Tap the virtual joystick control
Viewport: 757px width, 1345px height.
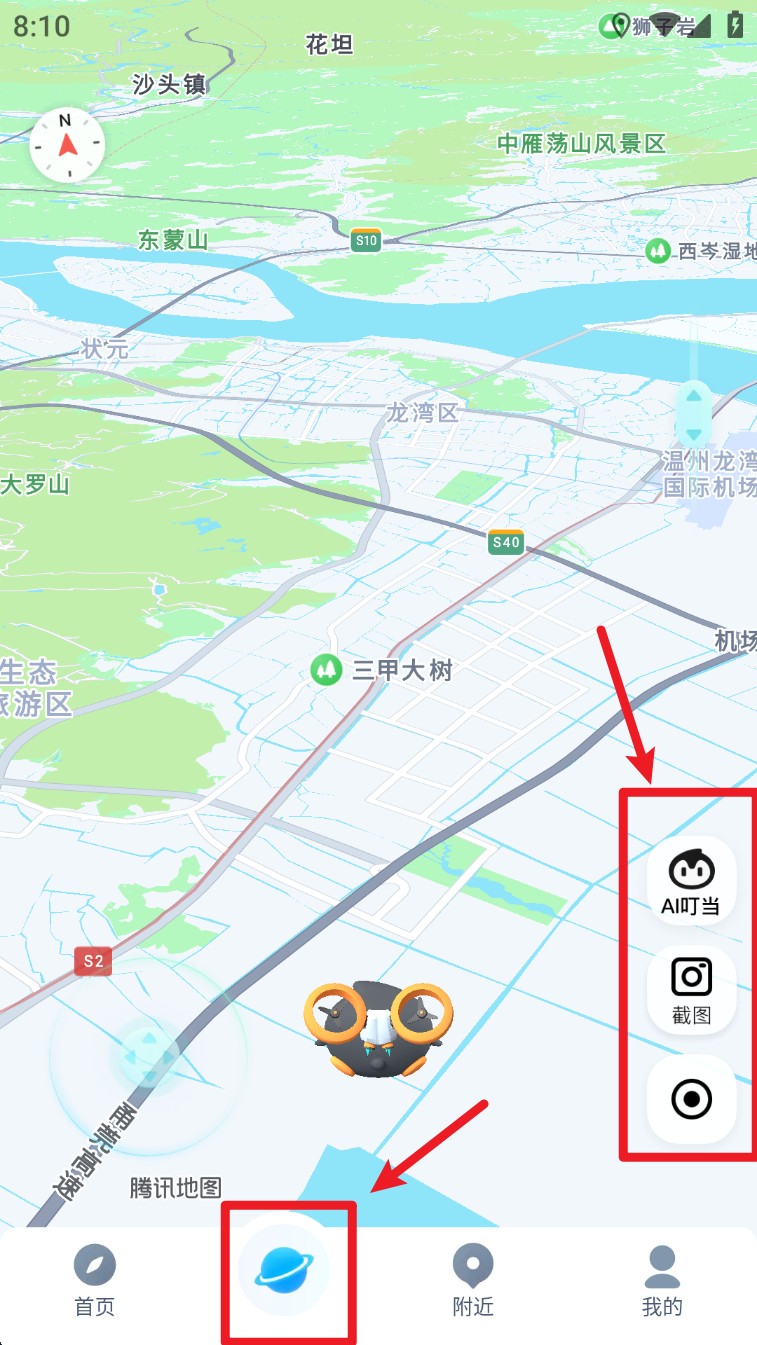(148, 1055)
